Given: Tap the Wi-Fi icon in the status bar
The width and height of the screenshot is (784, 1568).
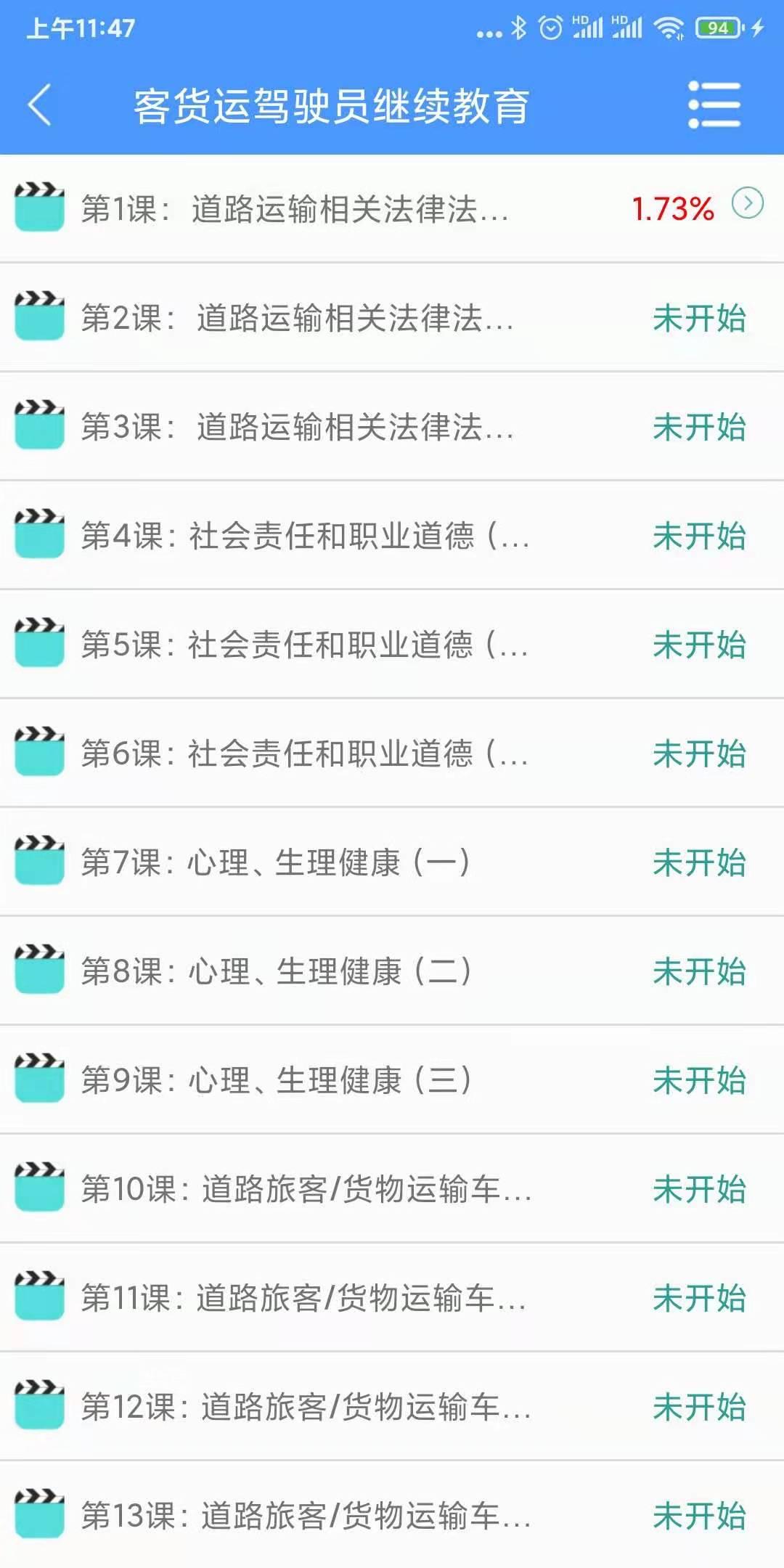Looking at the screenshot, I should 668,29.
